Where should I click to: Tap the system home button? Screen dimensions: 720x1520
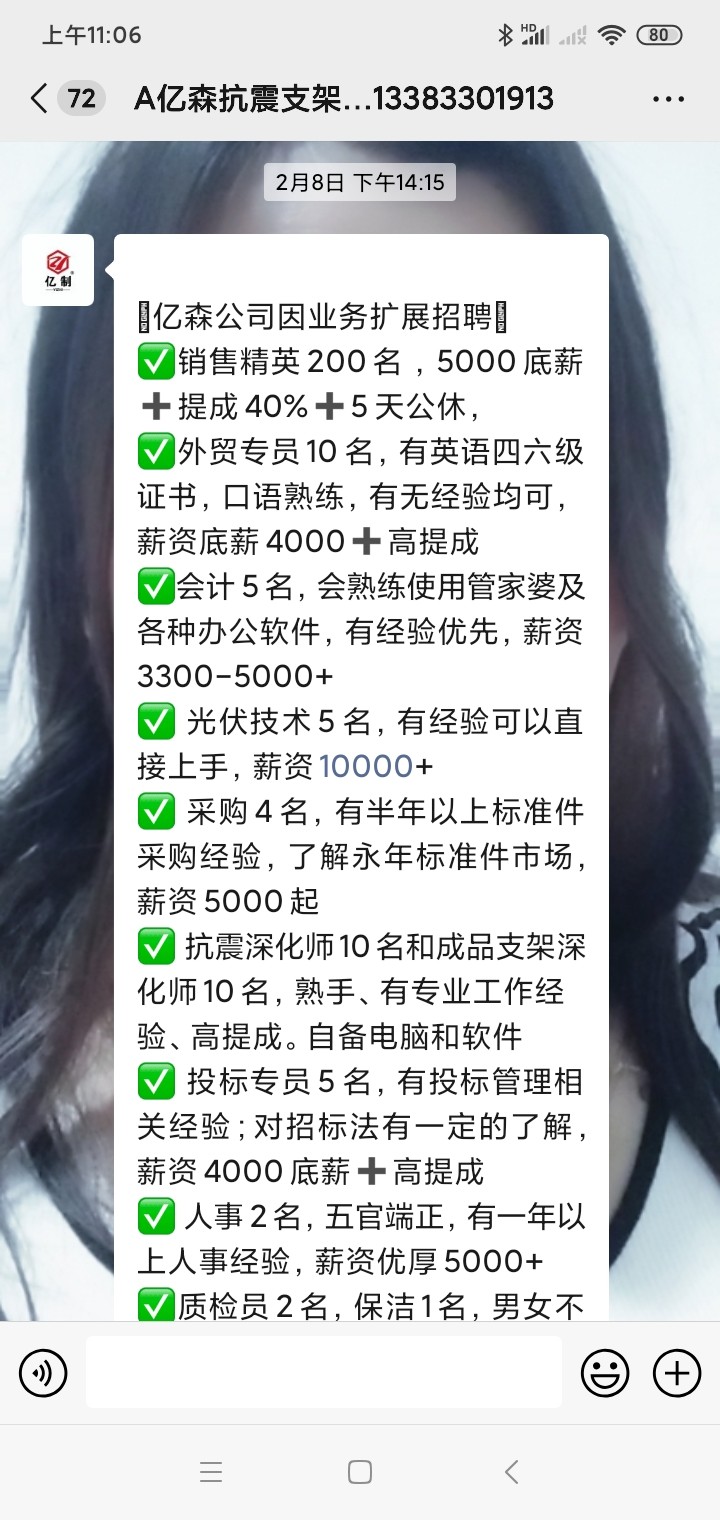pyautogui.click(x=360, y=1472)
